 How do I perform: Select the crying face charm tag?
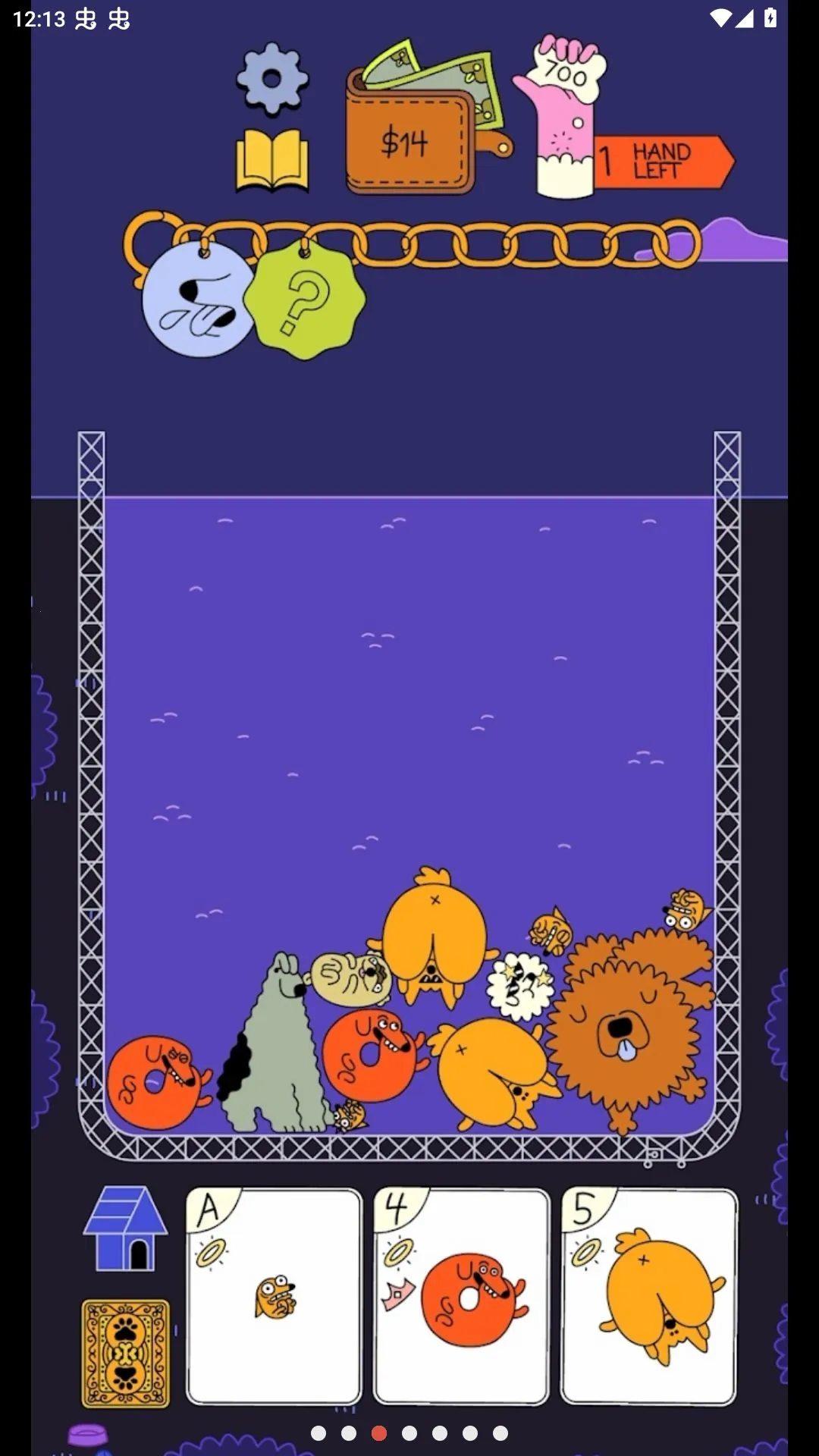tap(199, 299)
